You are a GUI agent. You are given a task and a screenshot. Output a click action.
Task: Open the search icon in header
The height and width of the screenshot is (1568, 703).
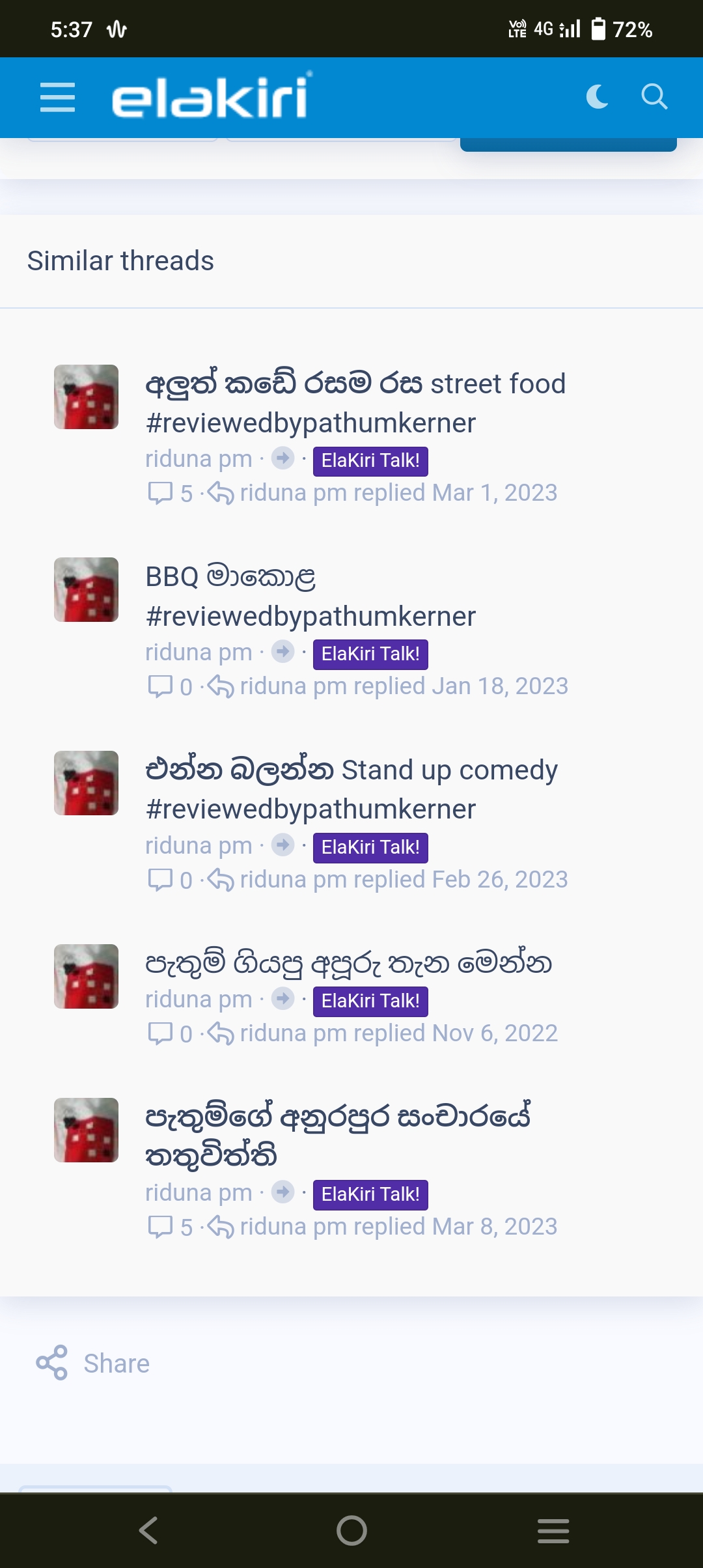coord(654,97)
